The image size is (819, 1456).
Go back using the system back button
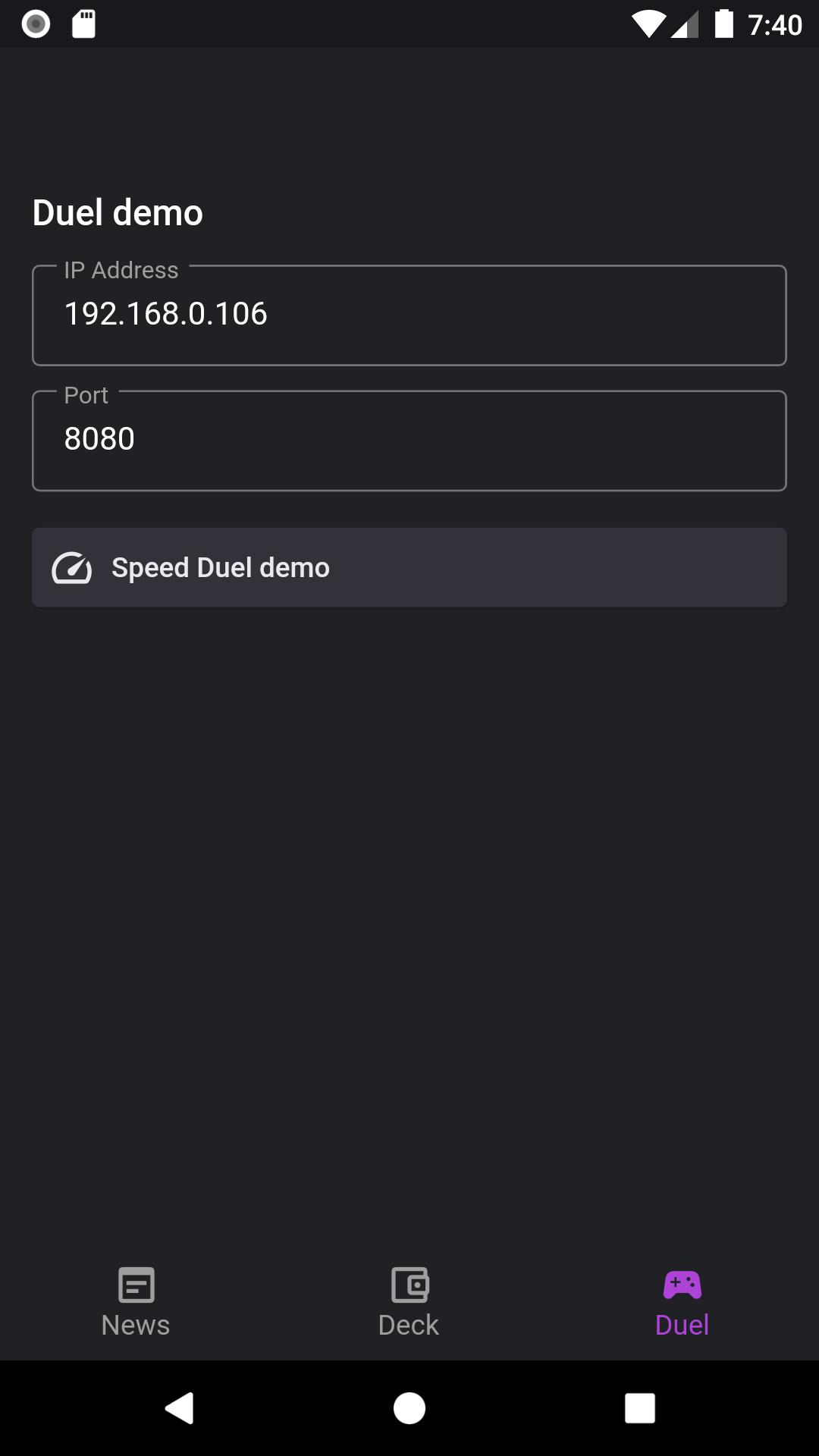tap(179, 1408)
